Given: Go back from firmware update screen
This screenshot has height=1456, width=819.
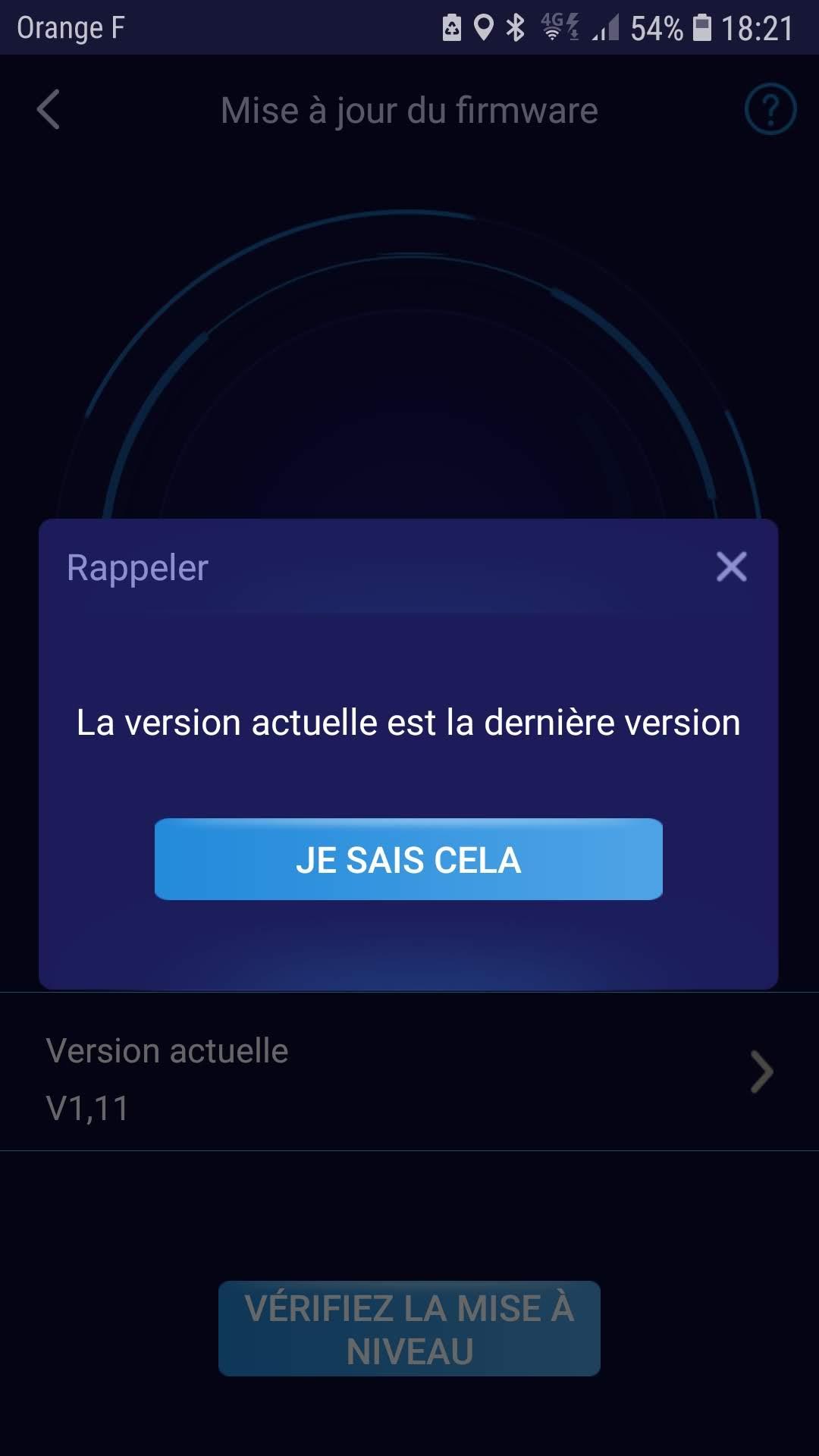Looking at the screenshot, I should tap(49, 110).
